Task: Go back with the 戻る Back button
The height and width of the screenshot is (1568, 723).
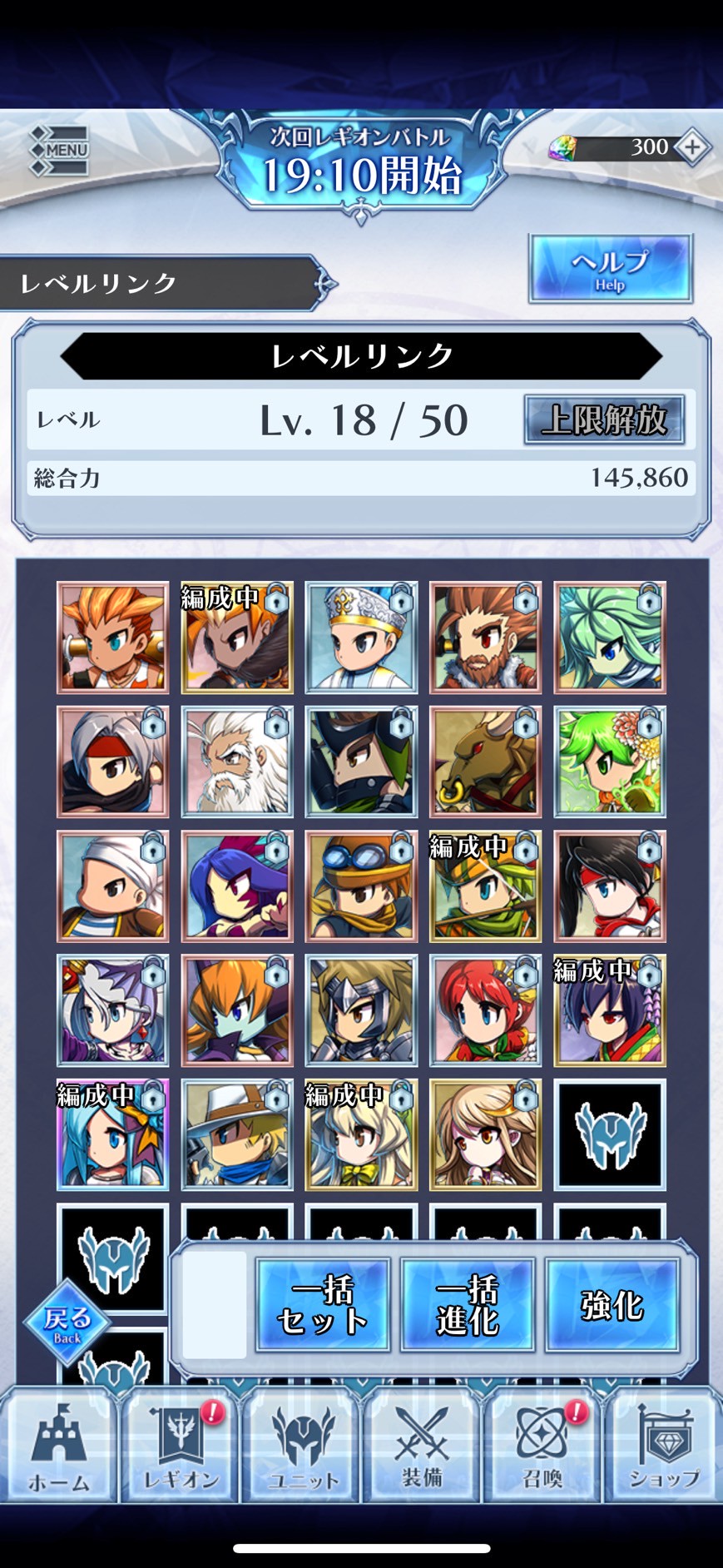Action: coord(67,1322)
